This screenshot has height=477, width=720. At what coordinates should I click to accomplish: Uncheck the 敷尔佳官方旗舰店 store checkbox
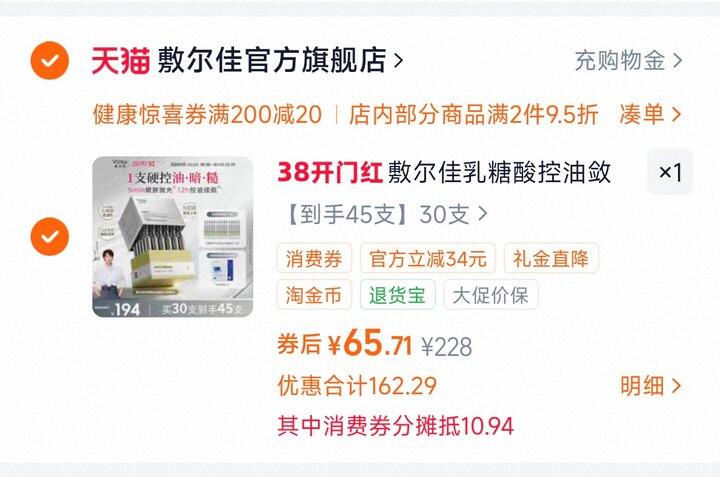click(x=50, y=61)
